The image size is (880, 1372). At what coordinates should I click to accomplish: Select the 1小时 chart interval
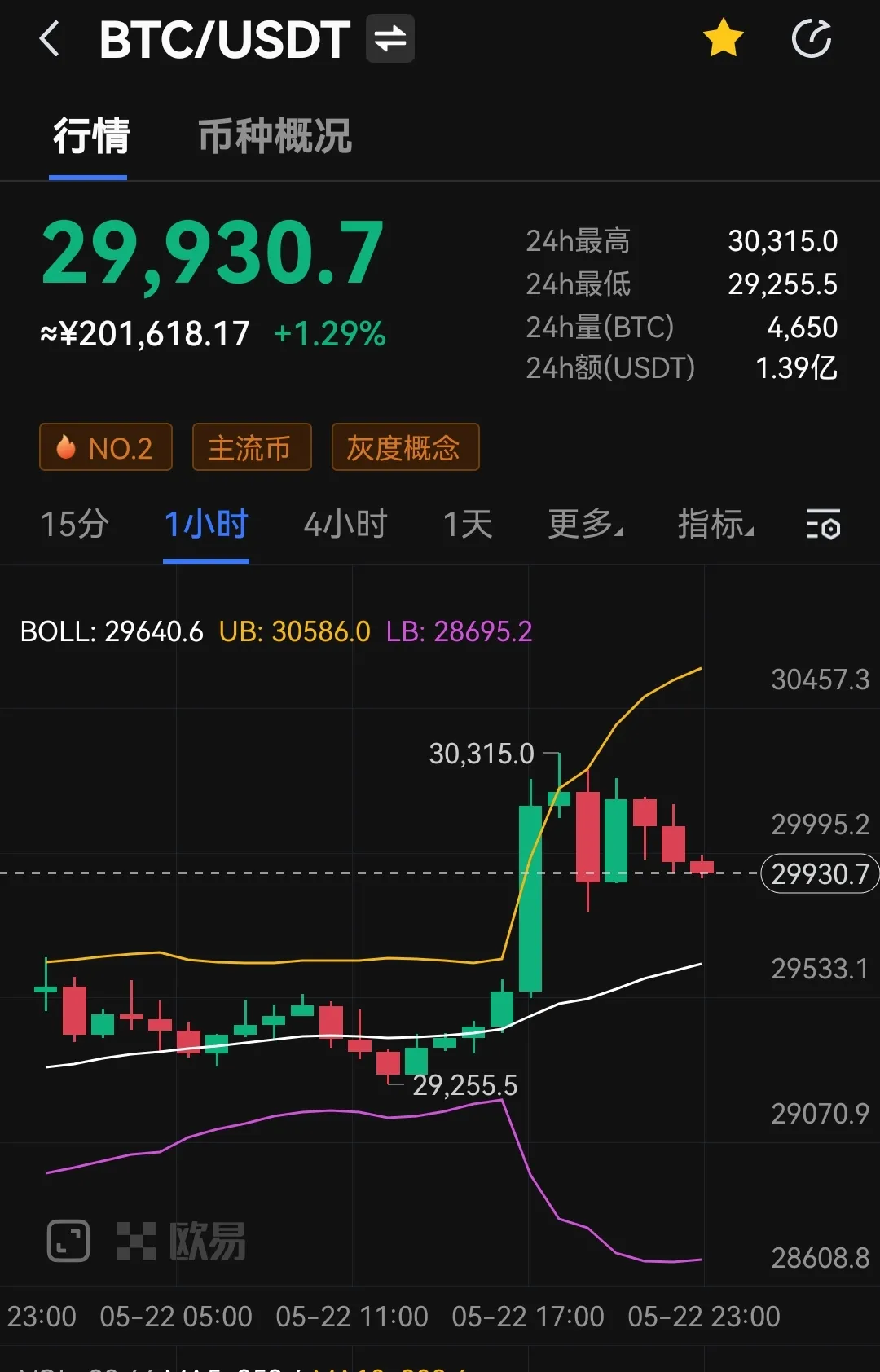point(206,524)
